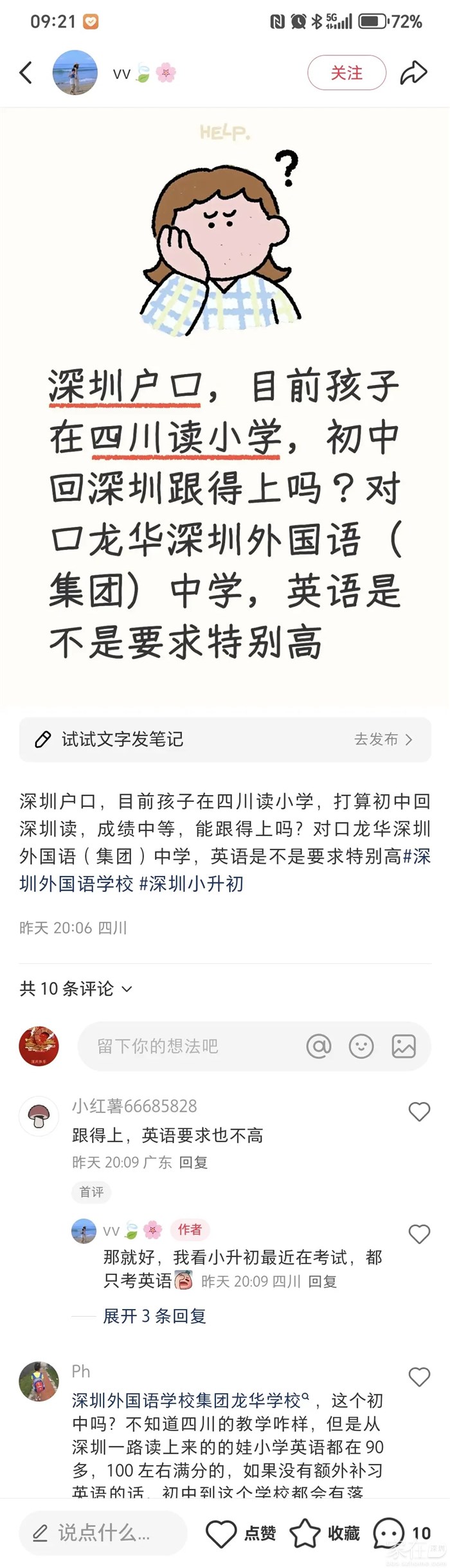450x1568 pixels.
Task: Mention someone with the @ icon
Action: point(319,1046)
